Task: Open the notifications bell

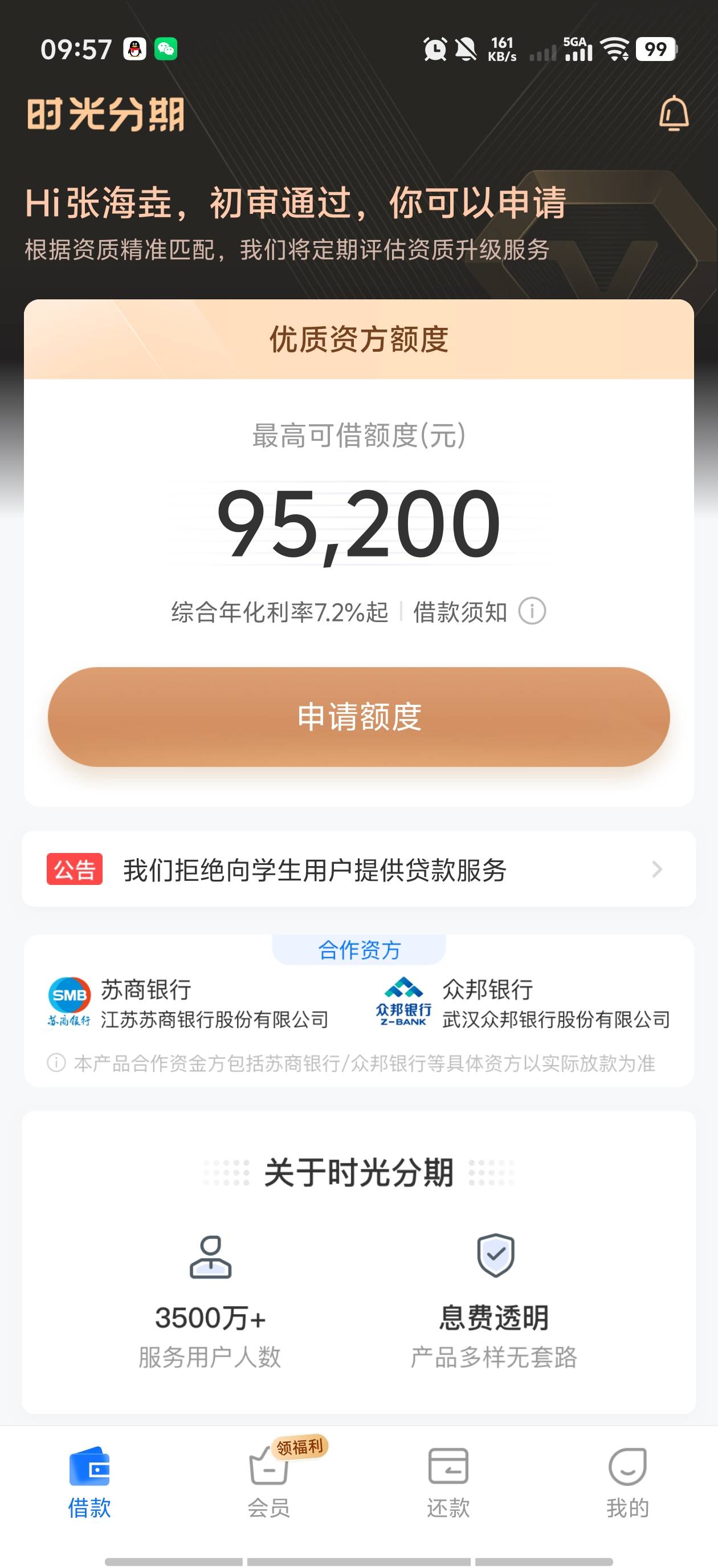Action: [x=674, y=113]
